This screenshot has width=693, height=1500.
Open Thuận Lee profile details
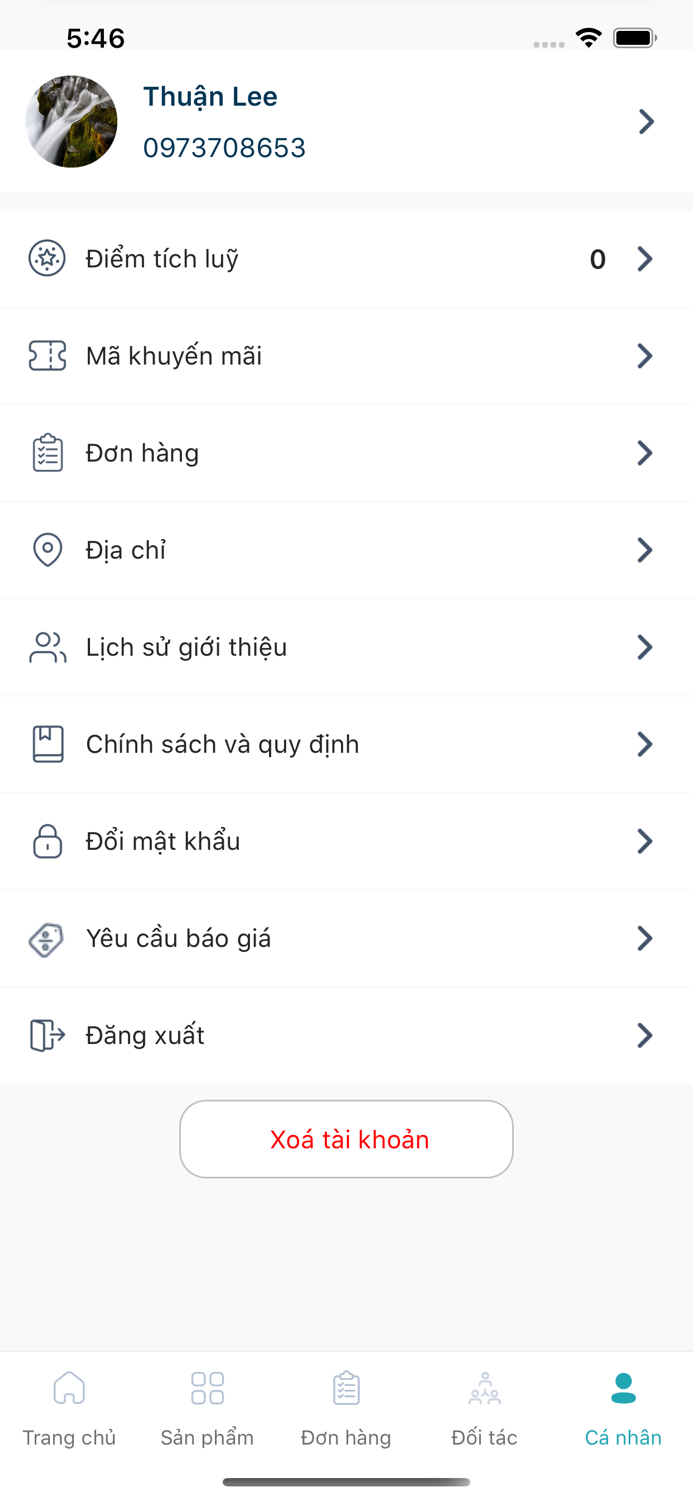click(x=346, y=122)
